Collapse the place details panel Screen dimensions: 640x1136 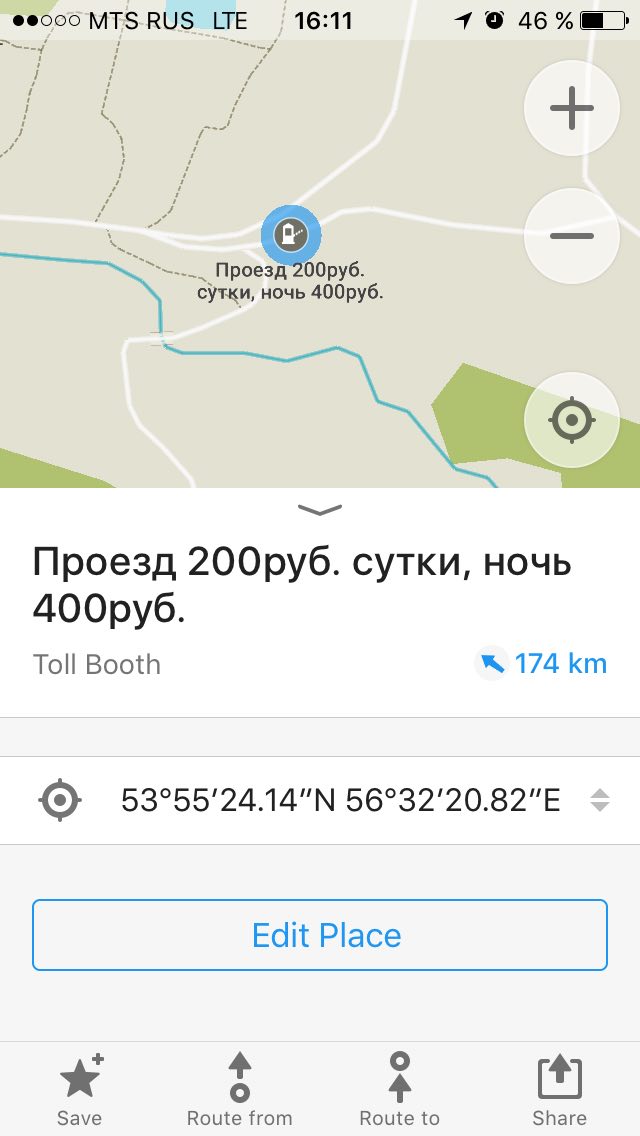click(320, 510)
